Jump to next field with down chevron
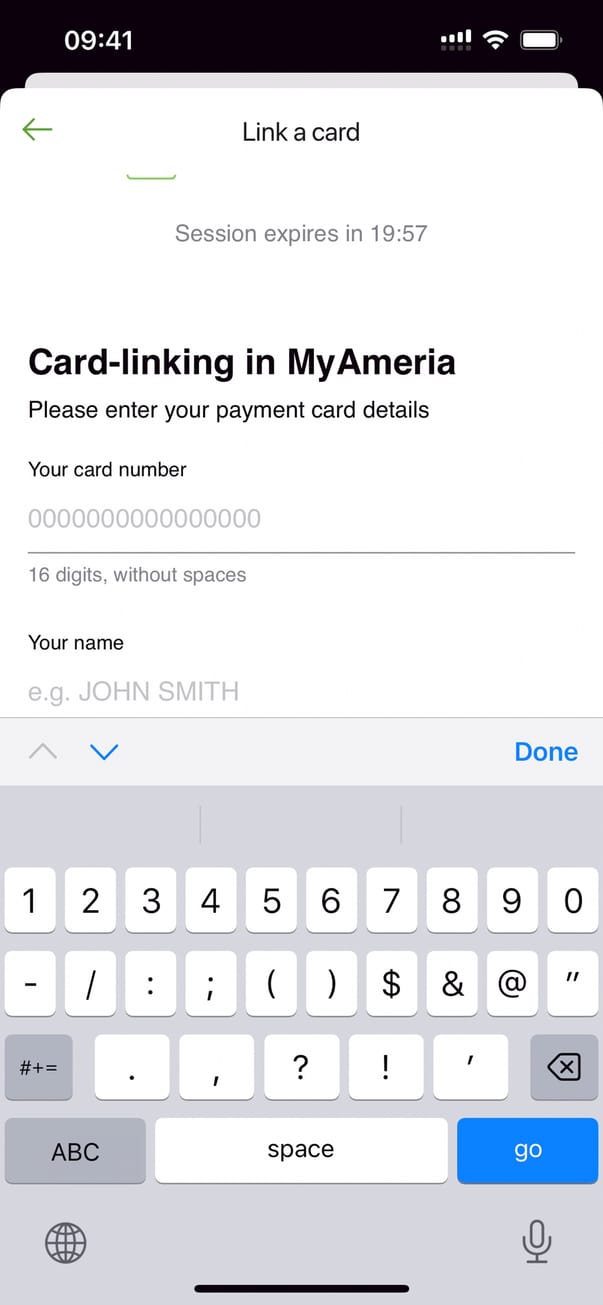Image resolution: width=603 pixels, height=1305 pixels. 104,752
